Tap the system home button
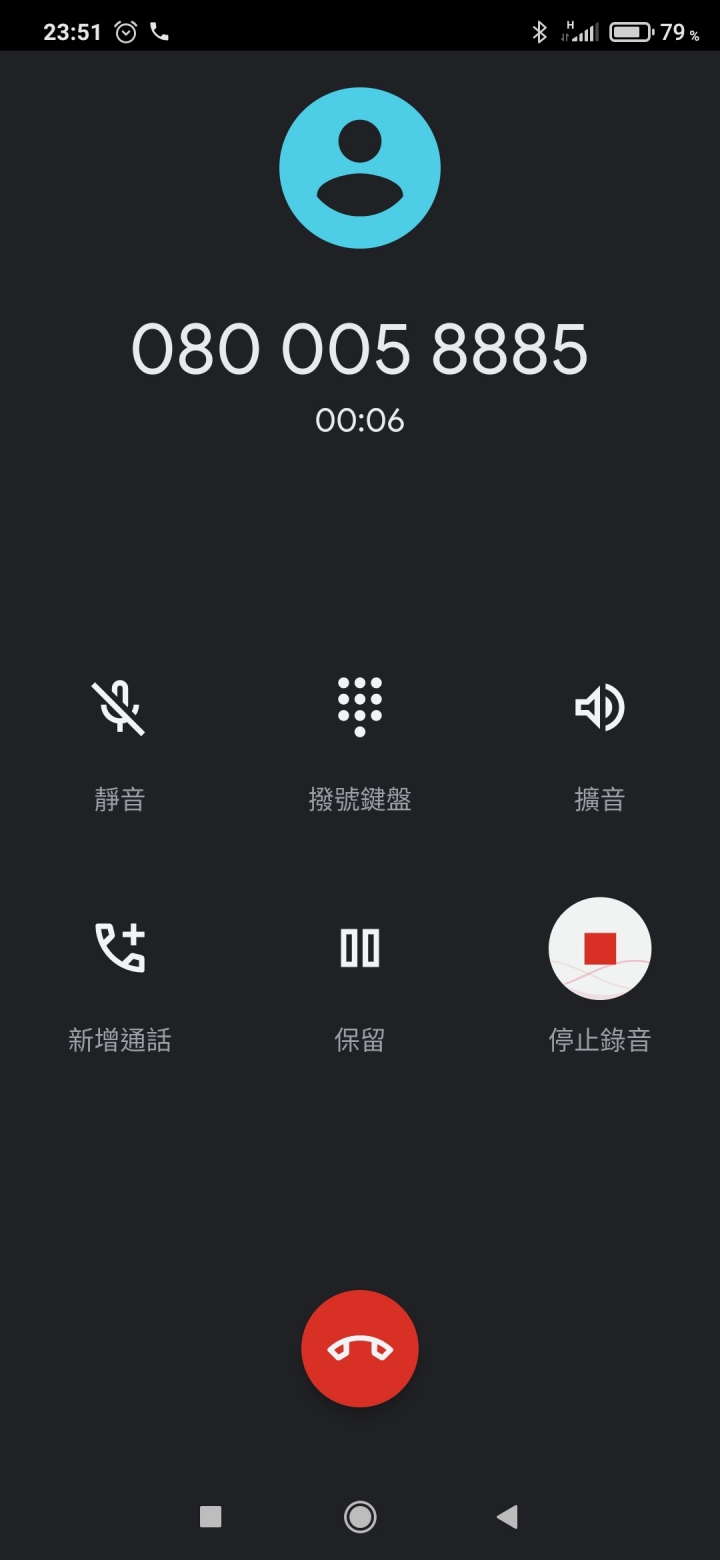 click(x=360, y=1517)
